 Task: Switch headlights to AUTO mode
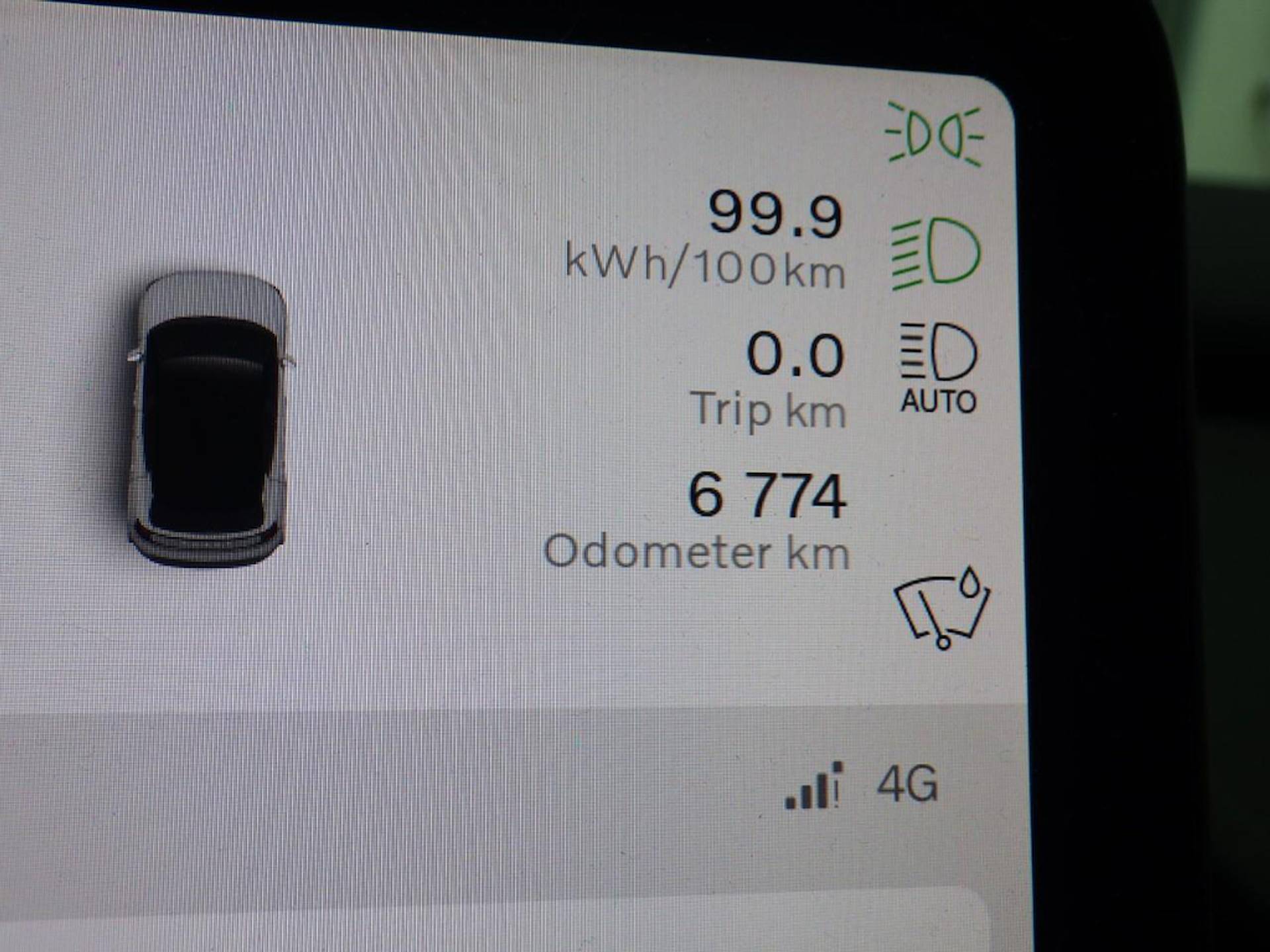point(938,368)
